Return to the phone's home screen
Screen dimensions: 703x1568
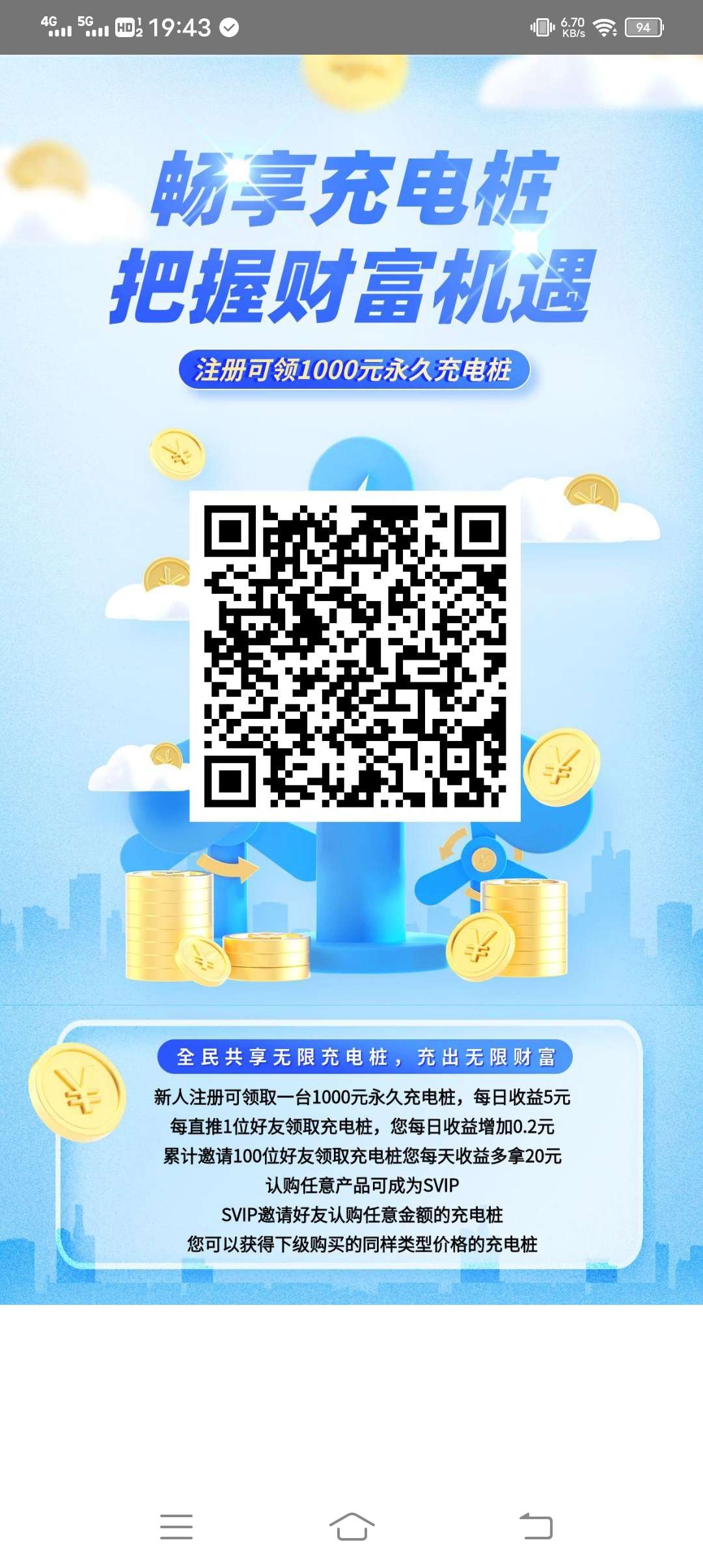(351, 1526)
